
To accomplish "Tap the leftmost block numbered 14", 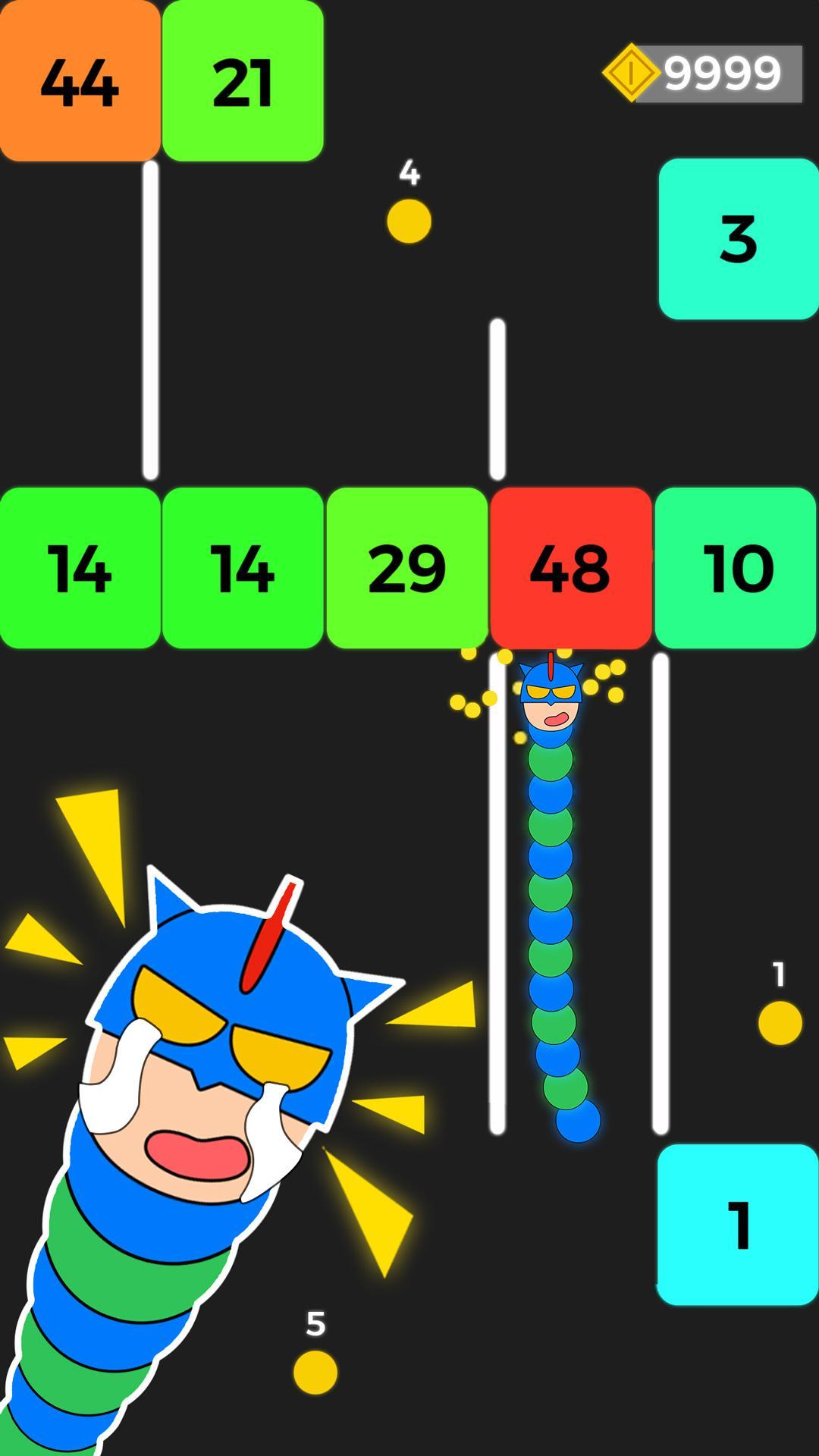I will coord(80,569).
